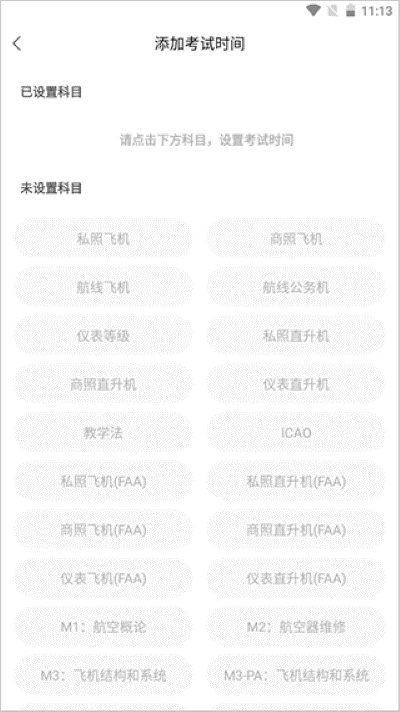Select M2：航空器维修 subject
Screen dimensions: 400x712
(x=296, y=628)
